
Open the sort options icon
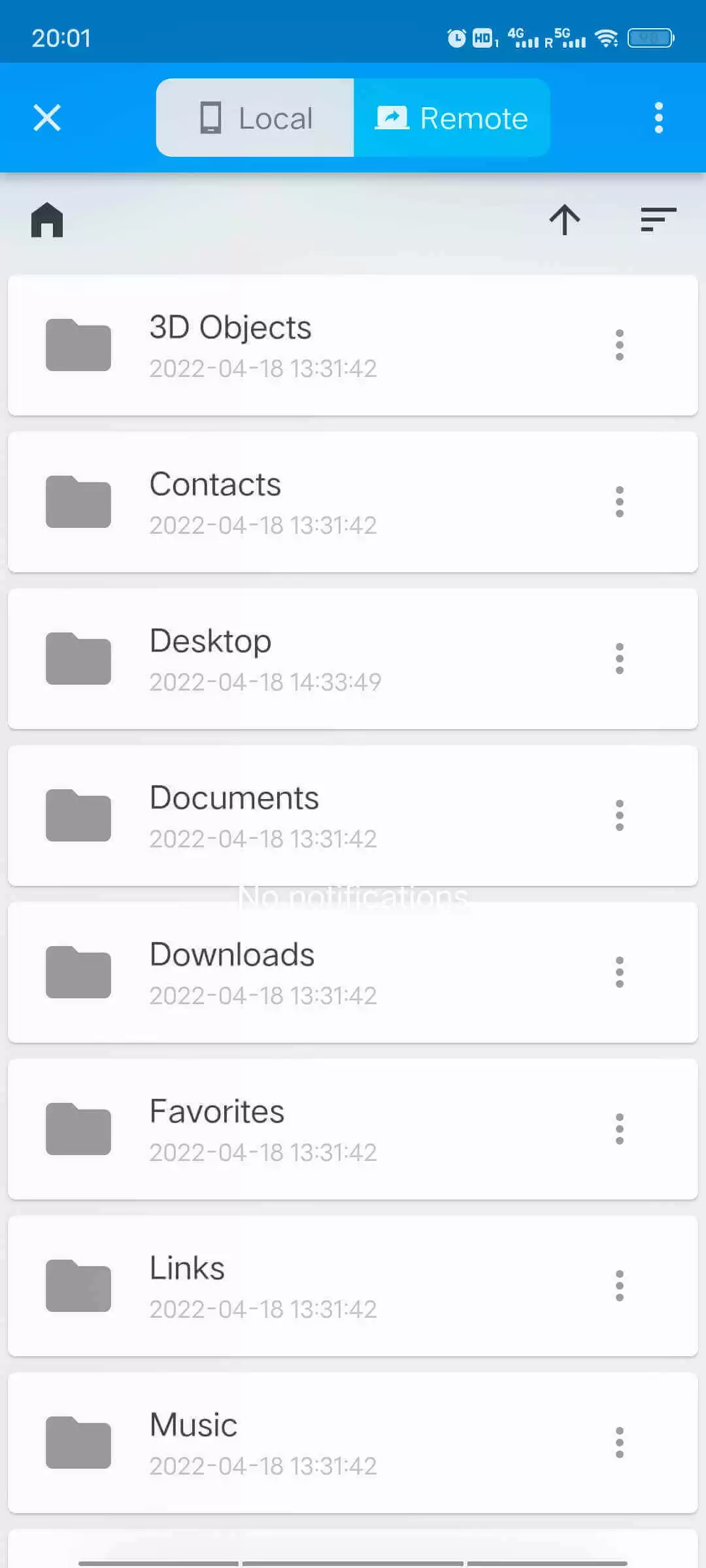pos(658,220)
